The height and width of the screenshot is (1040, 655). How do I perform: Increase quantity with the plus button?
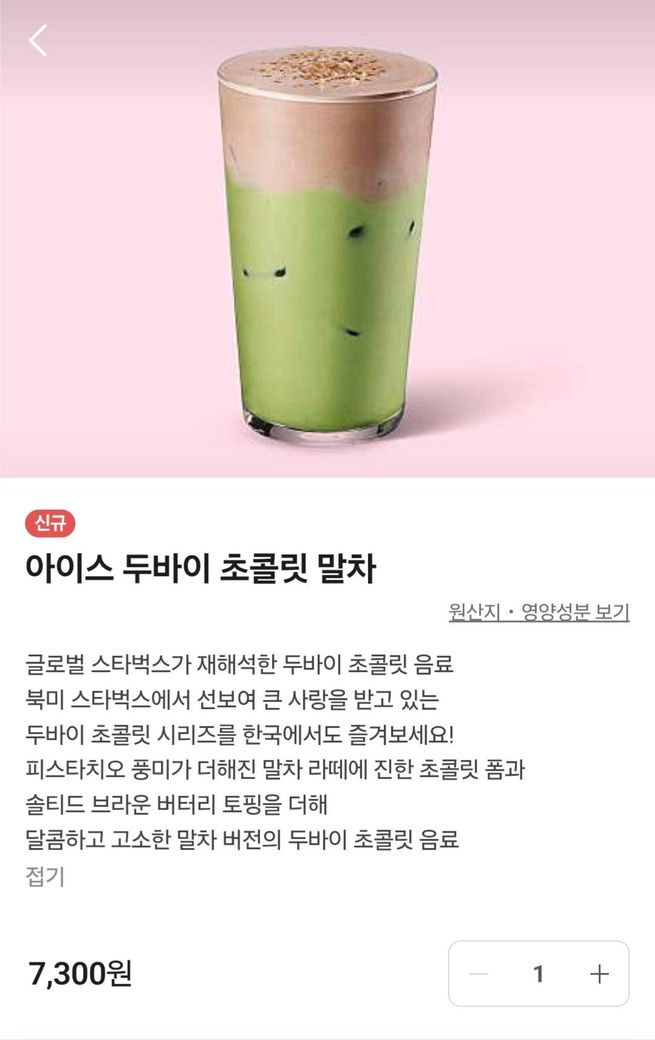pyautogui.click(x=599, y=974)
